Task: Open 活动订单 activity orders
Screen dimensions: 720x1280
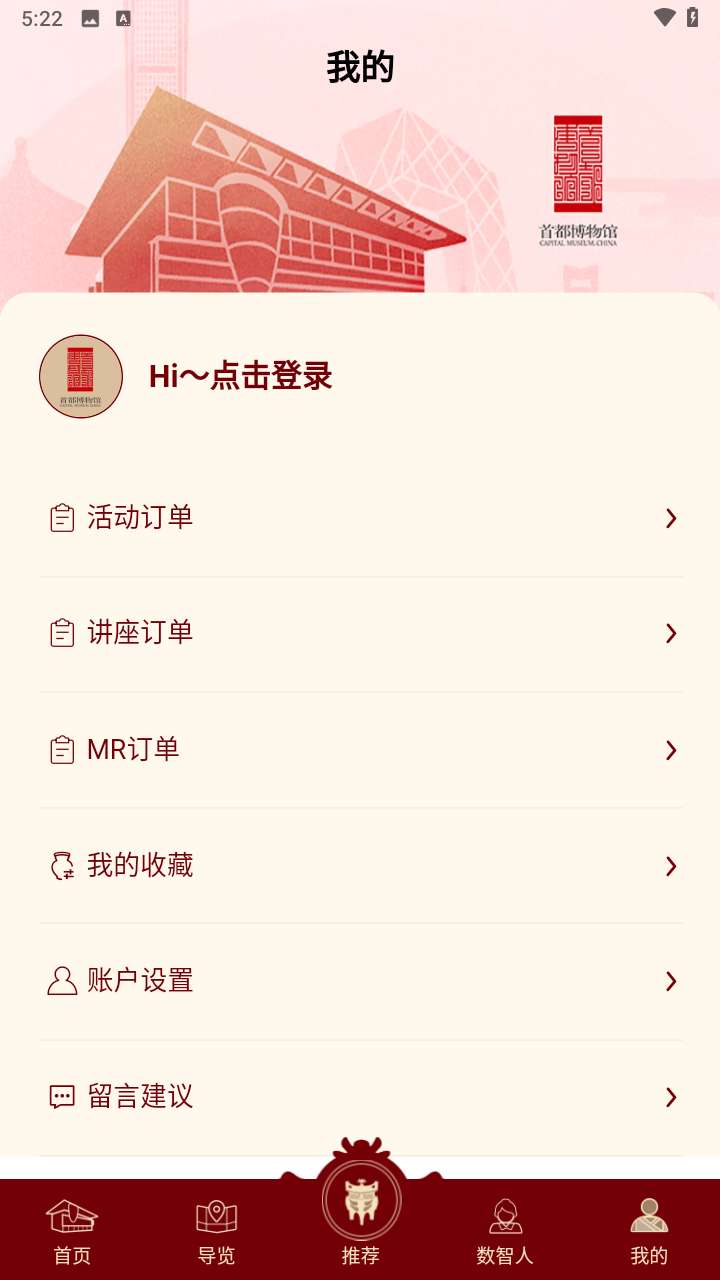Action: (x=360, y=518)
